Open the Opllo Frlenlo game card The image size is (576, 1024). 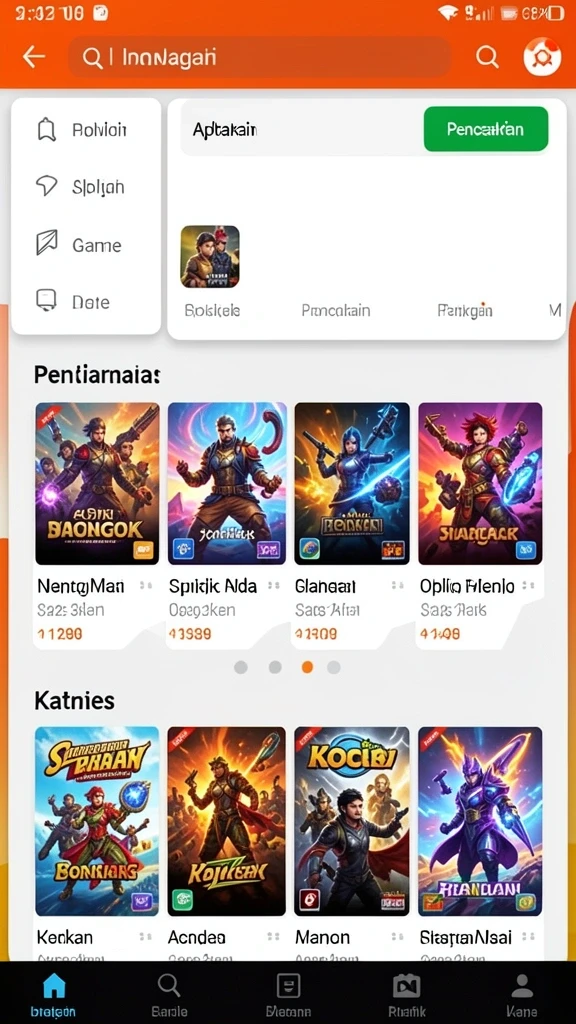pyautogui.click(x=480, y=483)
